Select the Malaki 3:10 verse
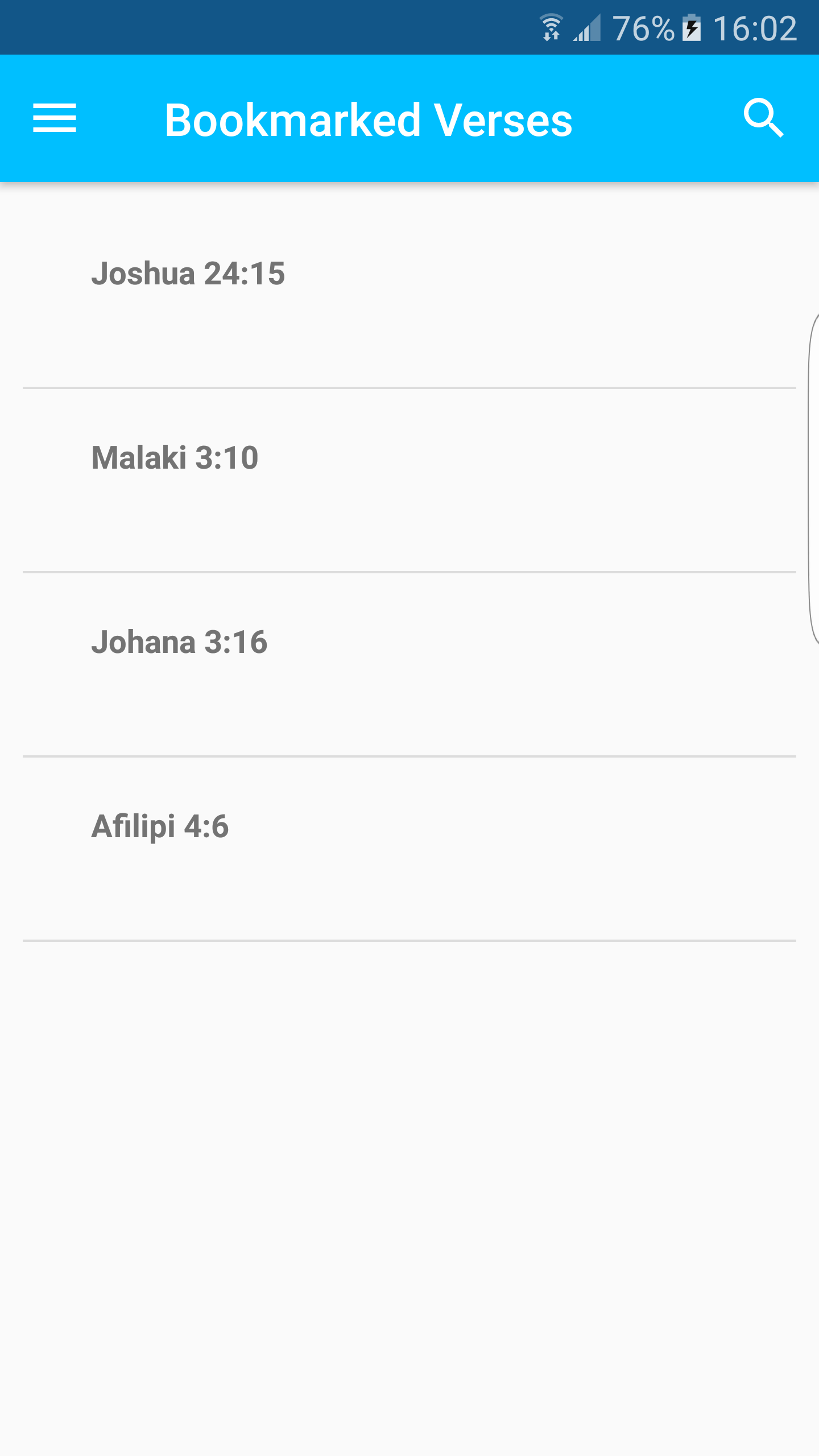Image resolution: width=819 pixels, height=1456 pixels. click(x=175, y=458)
